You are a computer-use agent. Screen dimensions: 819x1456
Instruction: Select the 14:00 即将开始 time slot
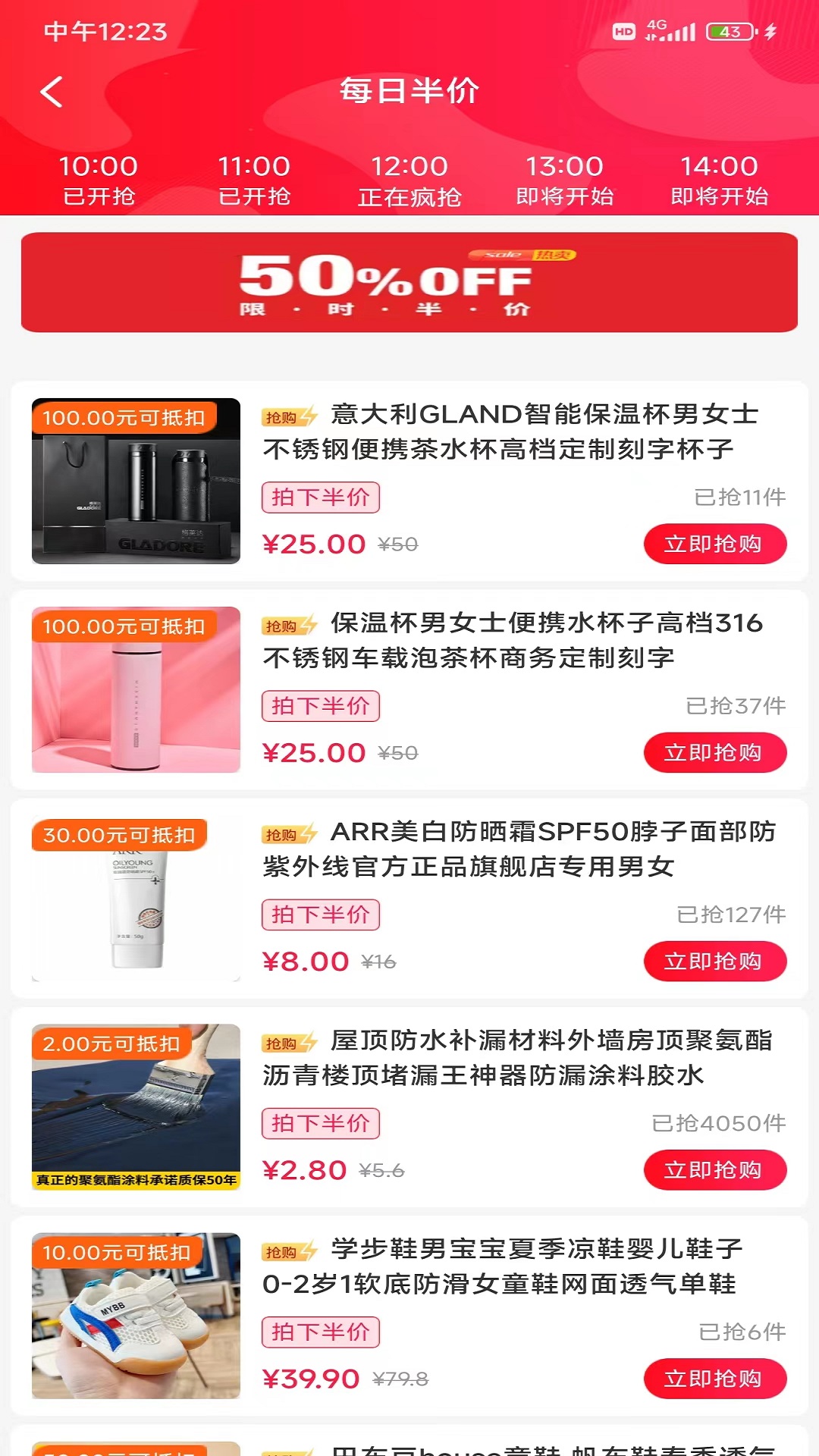pos(717,180)
